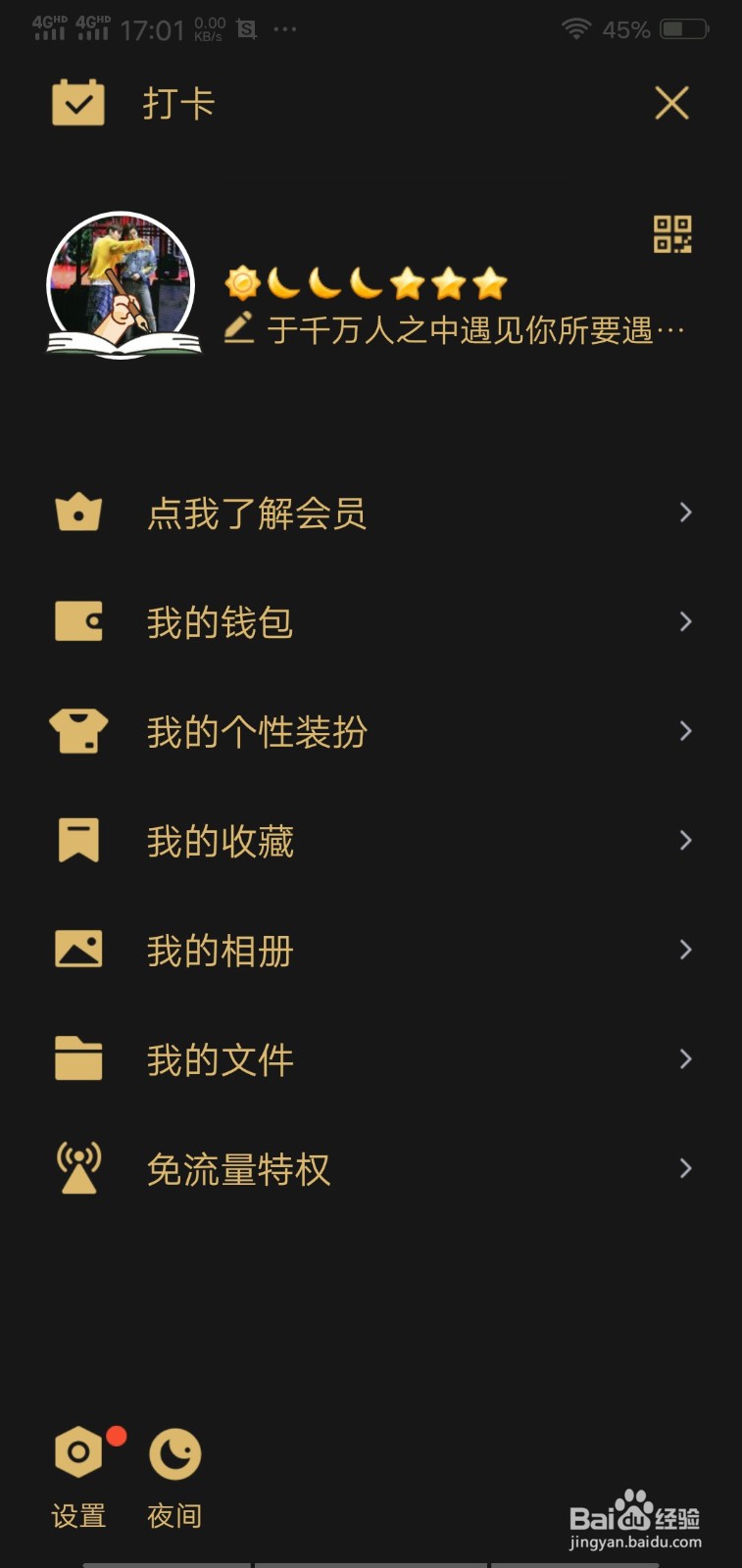
Task: Click the photo icon for 我的相册
Action: click(78, 949)
